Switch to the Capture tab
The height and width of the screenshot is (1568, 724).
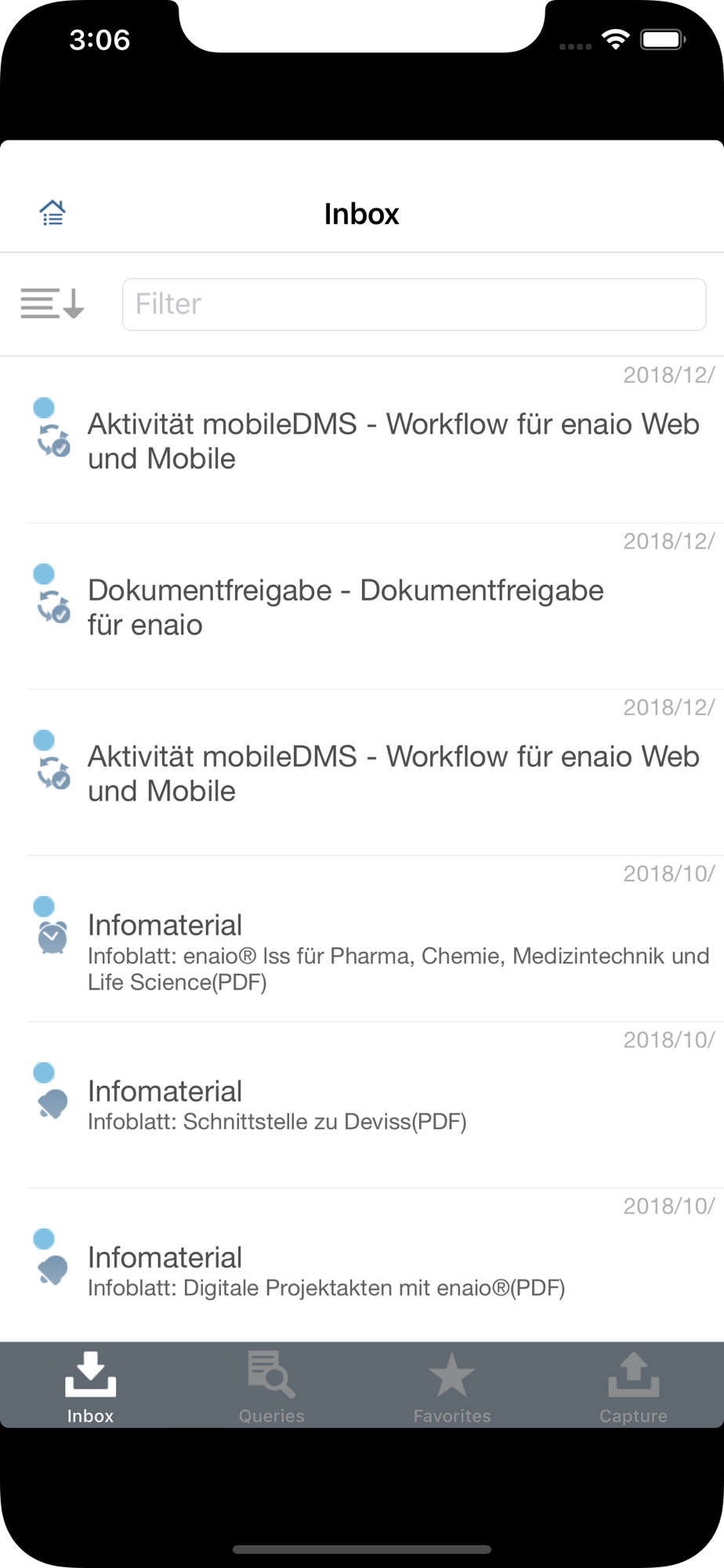coord(633,1386)
